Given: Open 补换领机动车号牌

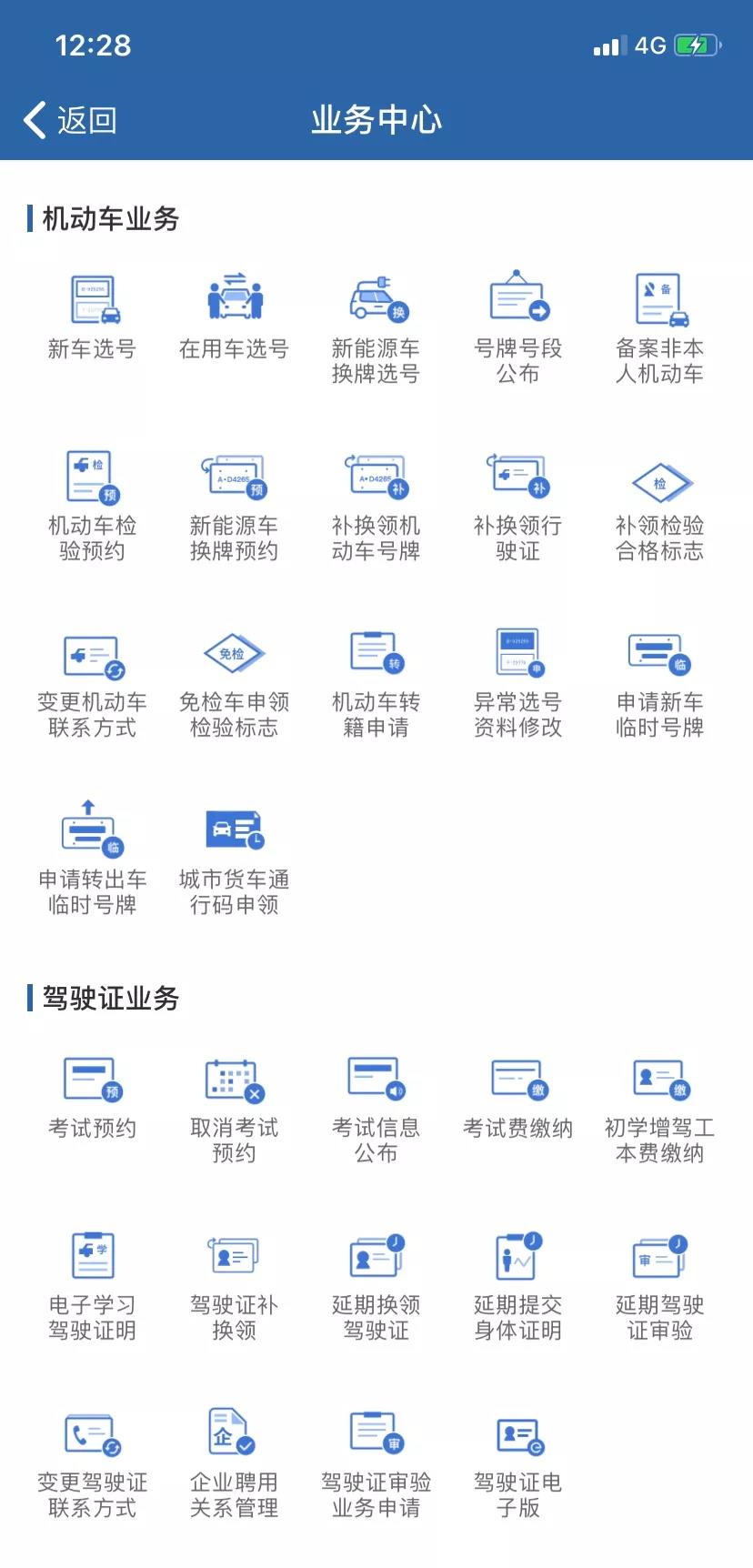Looking at the screenshot, I should (376, 505).
